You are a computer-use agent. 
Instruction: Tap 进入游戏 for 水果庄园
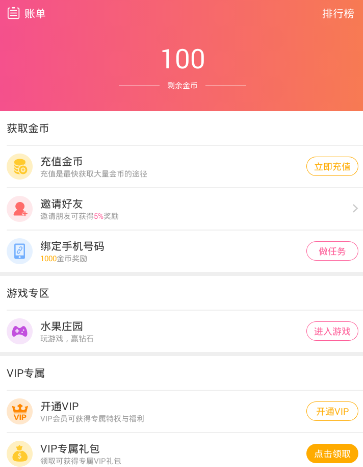(332, 331)
